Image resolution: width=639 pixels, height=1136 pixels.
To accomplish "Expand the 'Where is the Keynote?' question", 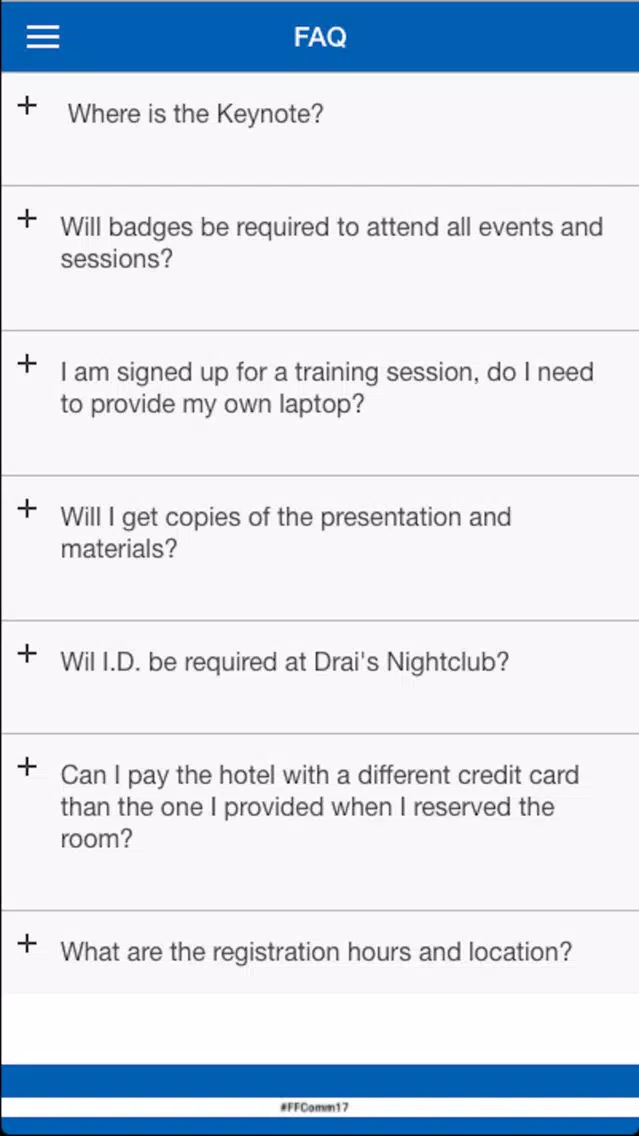I will 320,129.
